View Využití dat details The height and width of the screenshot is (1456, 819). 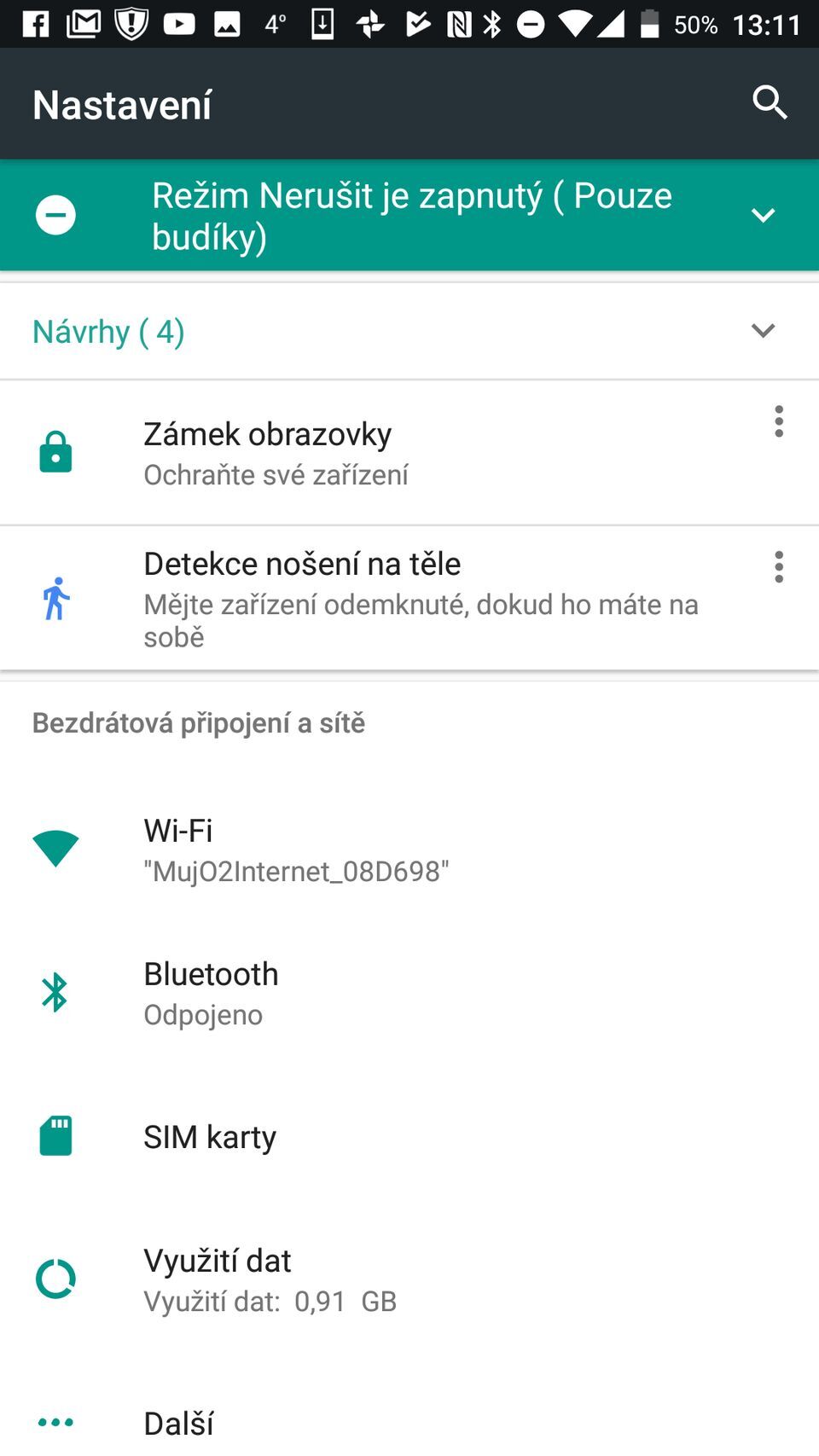click(341, 1279)
